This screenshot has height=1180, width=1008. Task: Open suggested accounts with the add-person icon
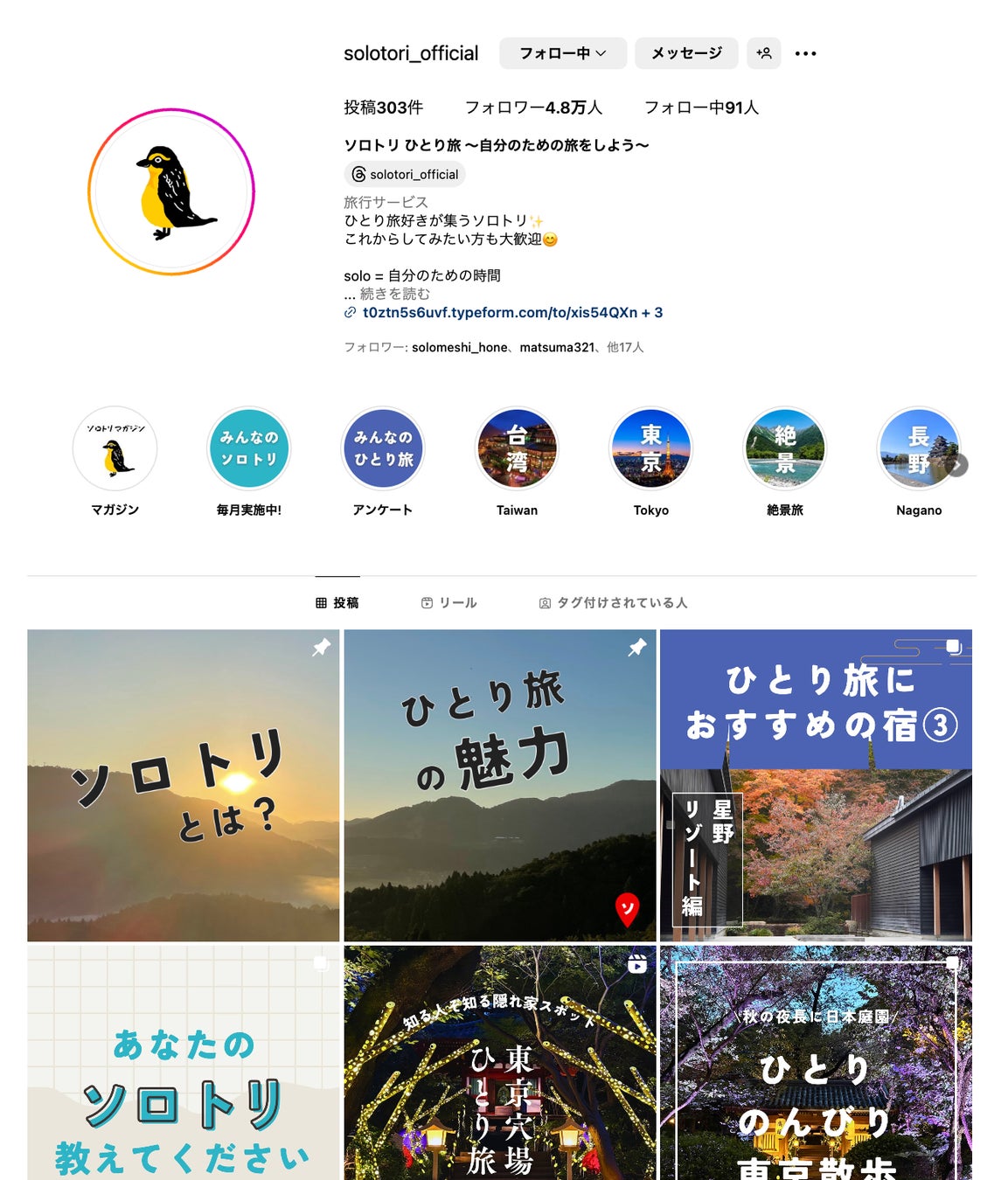(x=764, y=53)
